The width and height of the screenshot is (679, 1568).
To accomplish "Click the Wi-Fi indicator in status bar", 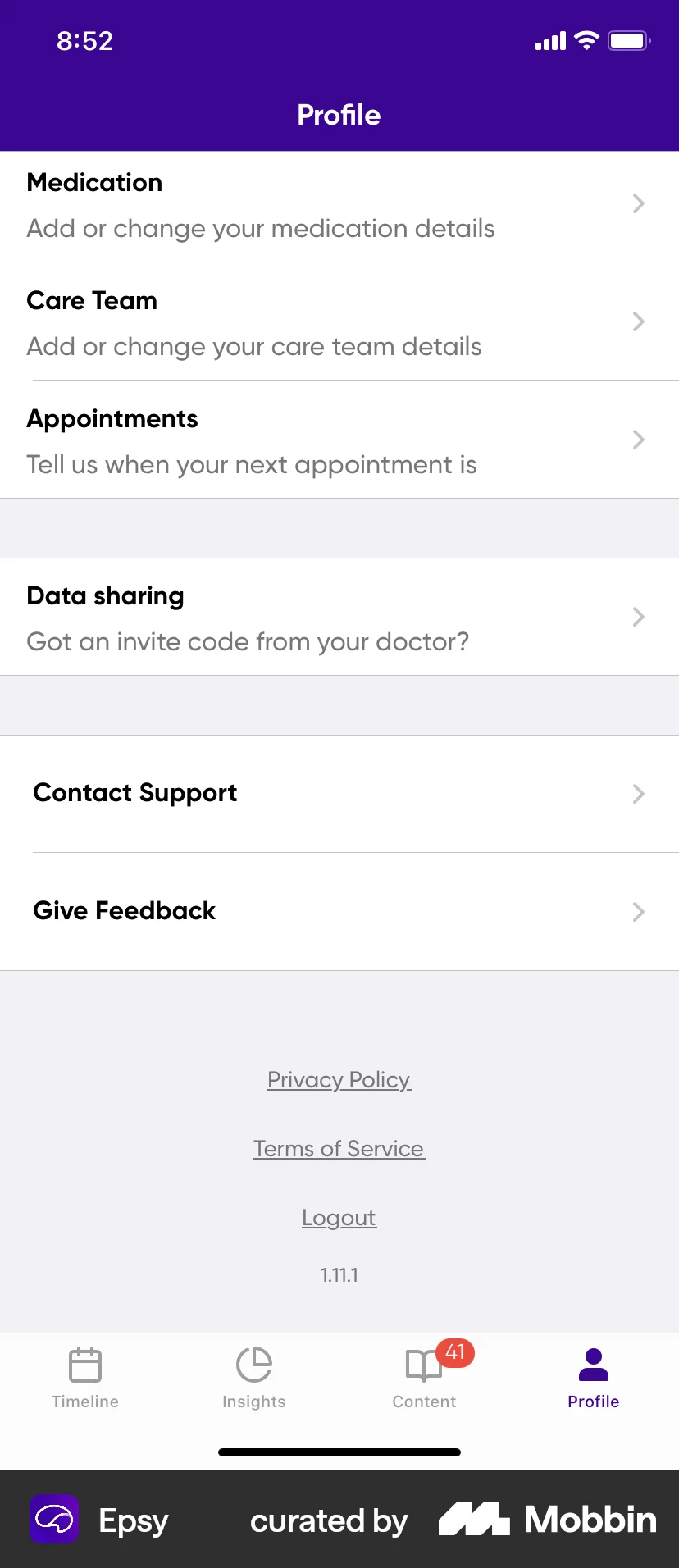I will [x=586, y=39].
